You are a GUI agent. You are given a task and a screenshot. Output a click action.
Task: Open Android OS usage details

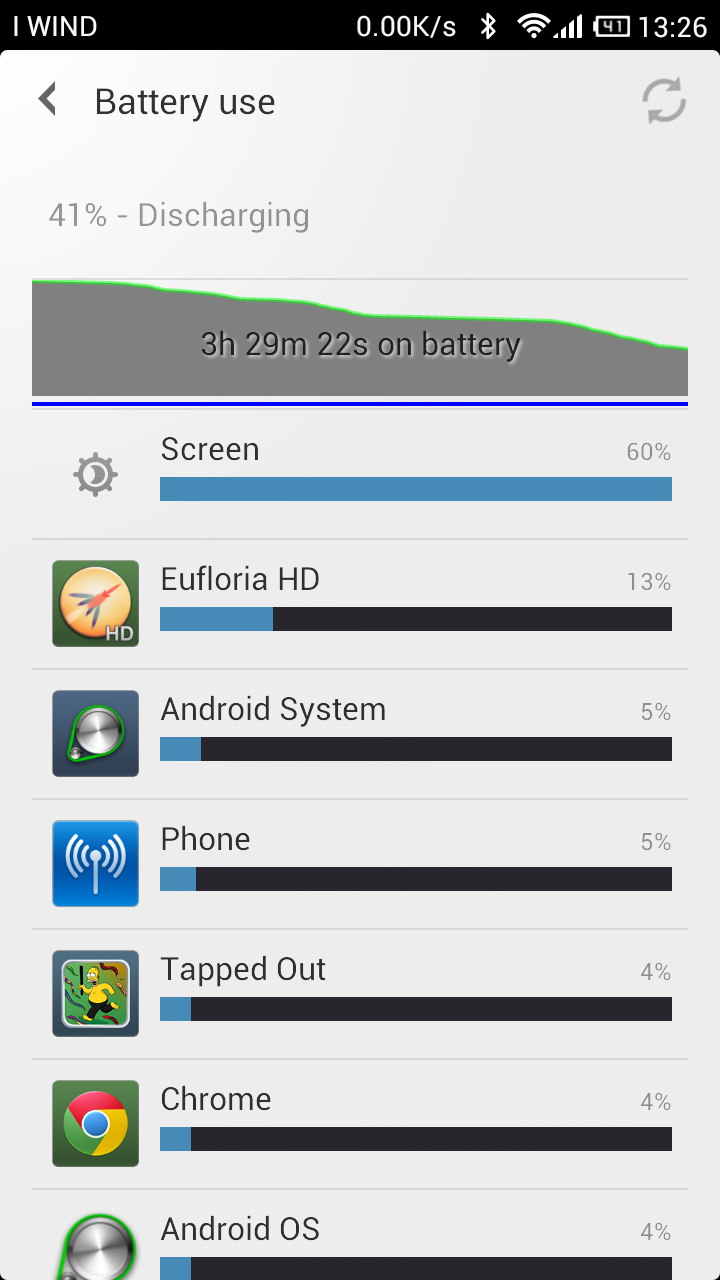[360, 1236]
